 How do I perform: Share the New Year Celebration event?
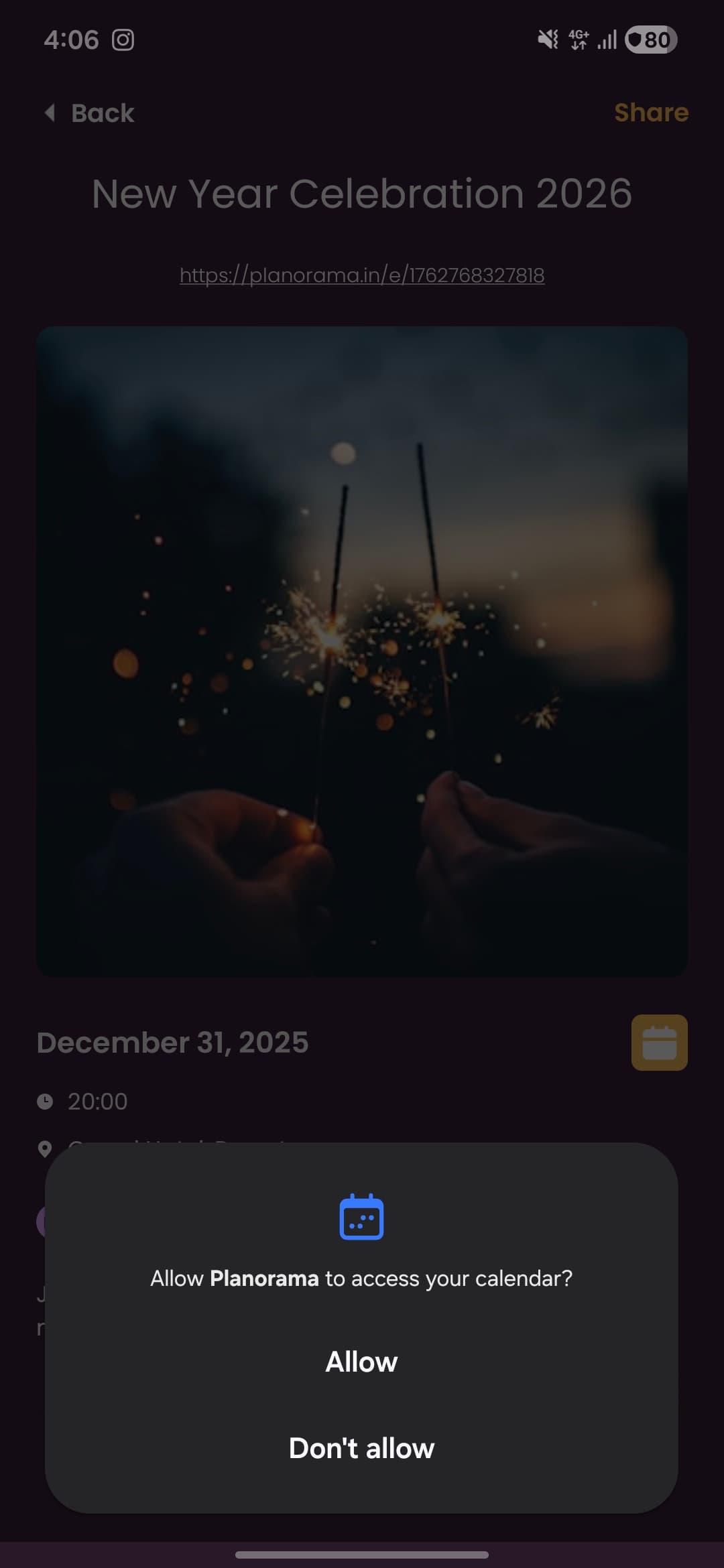651,113
